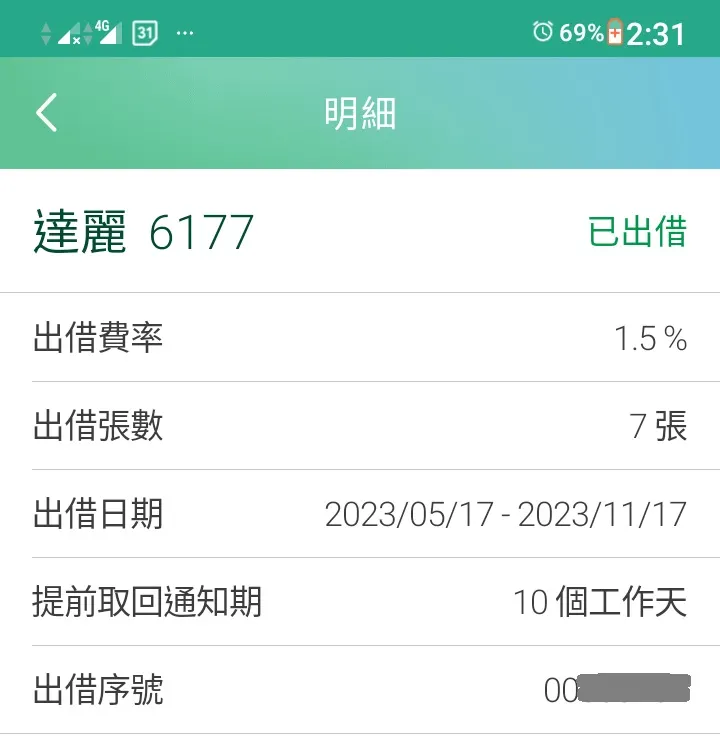Screen dimensions: 720x740
Task: Tap the back arrow to leave 明細
Action: [x=44, y=113]
